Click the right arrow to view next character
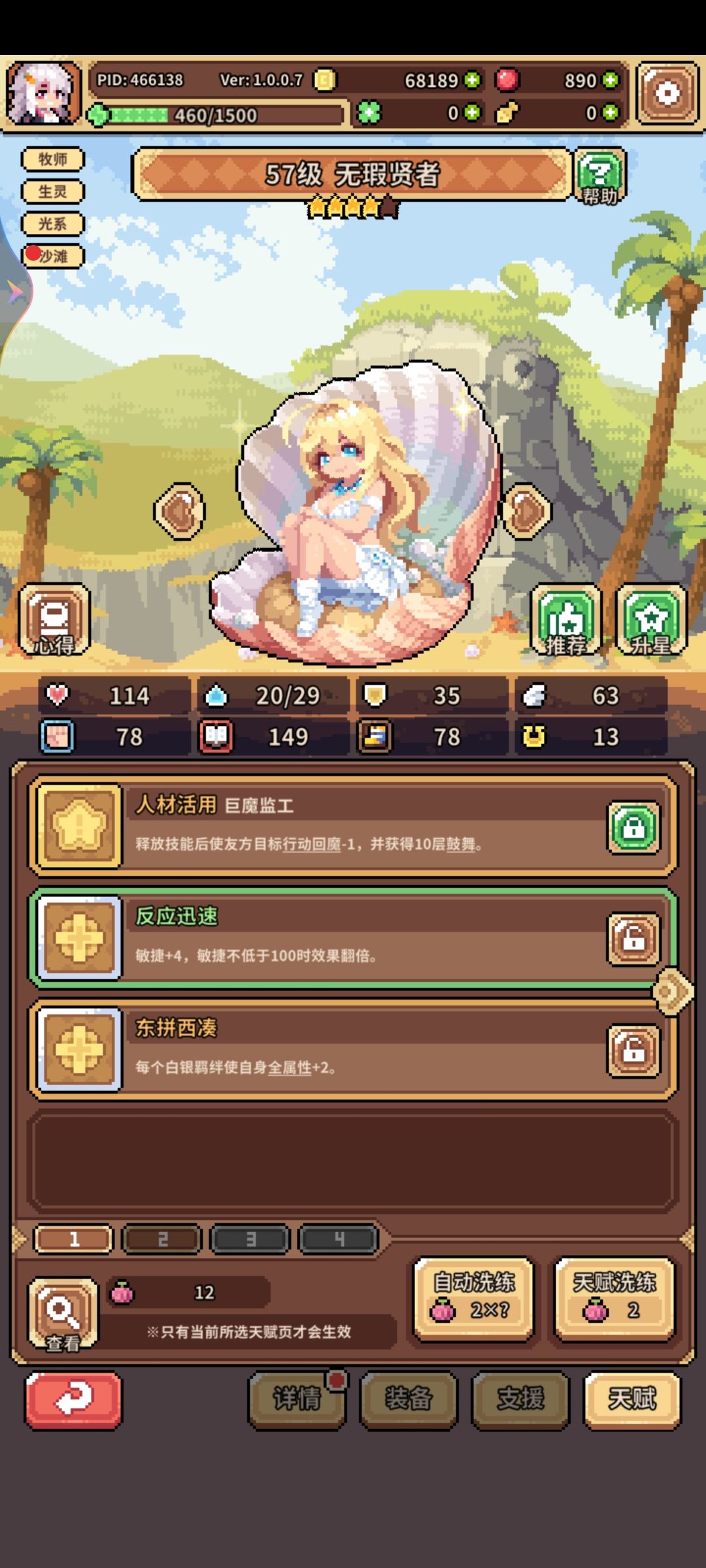 (x=528, y=512)
